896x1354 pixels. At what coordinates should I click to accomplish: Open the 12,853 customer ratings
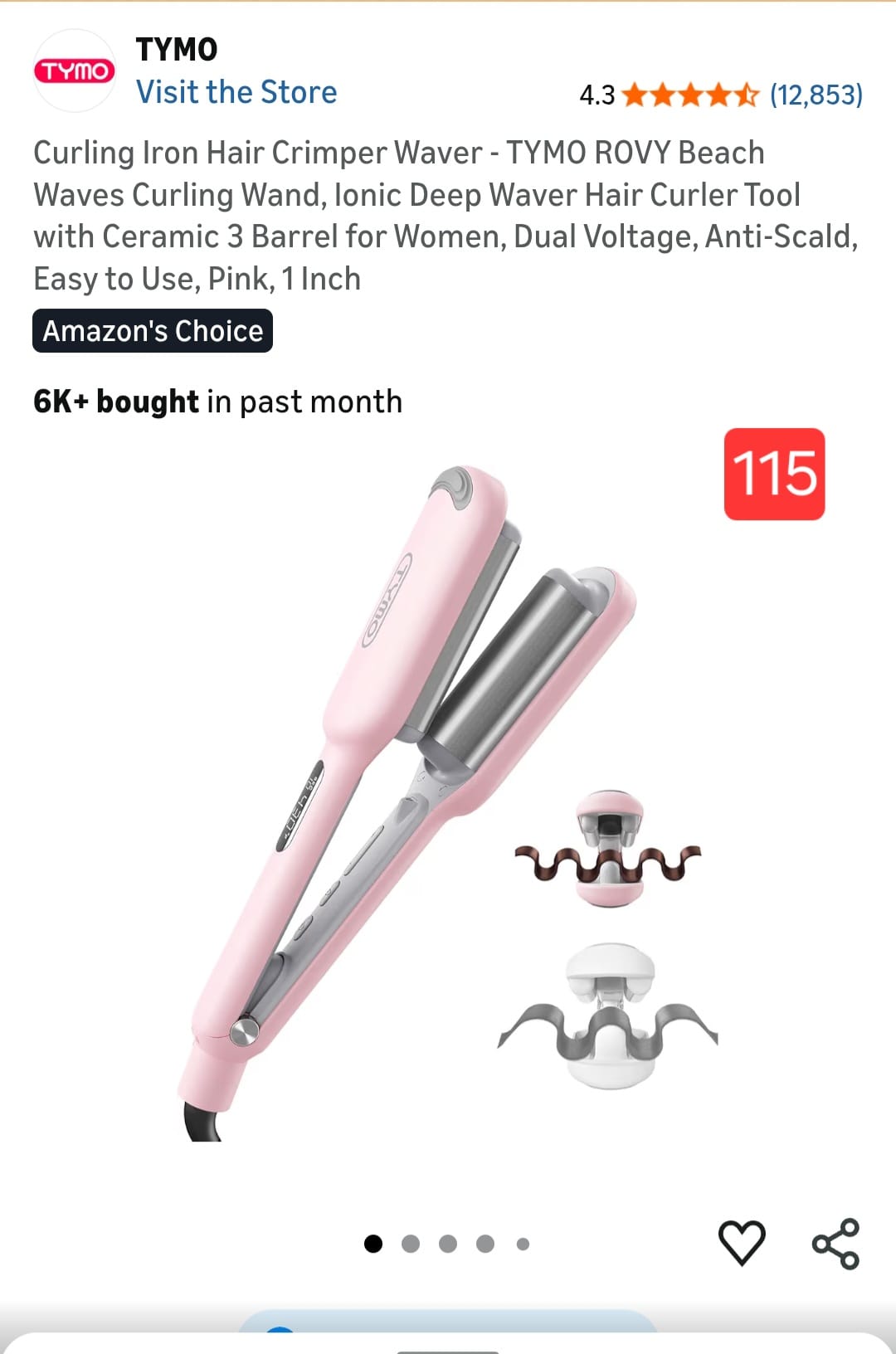point(816,95)
